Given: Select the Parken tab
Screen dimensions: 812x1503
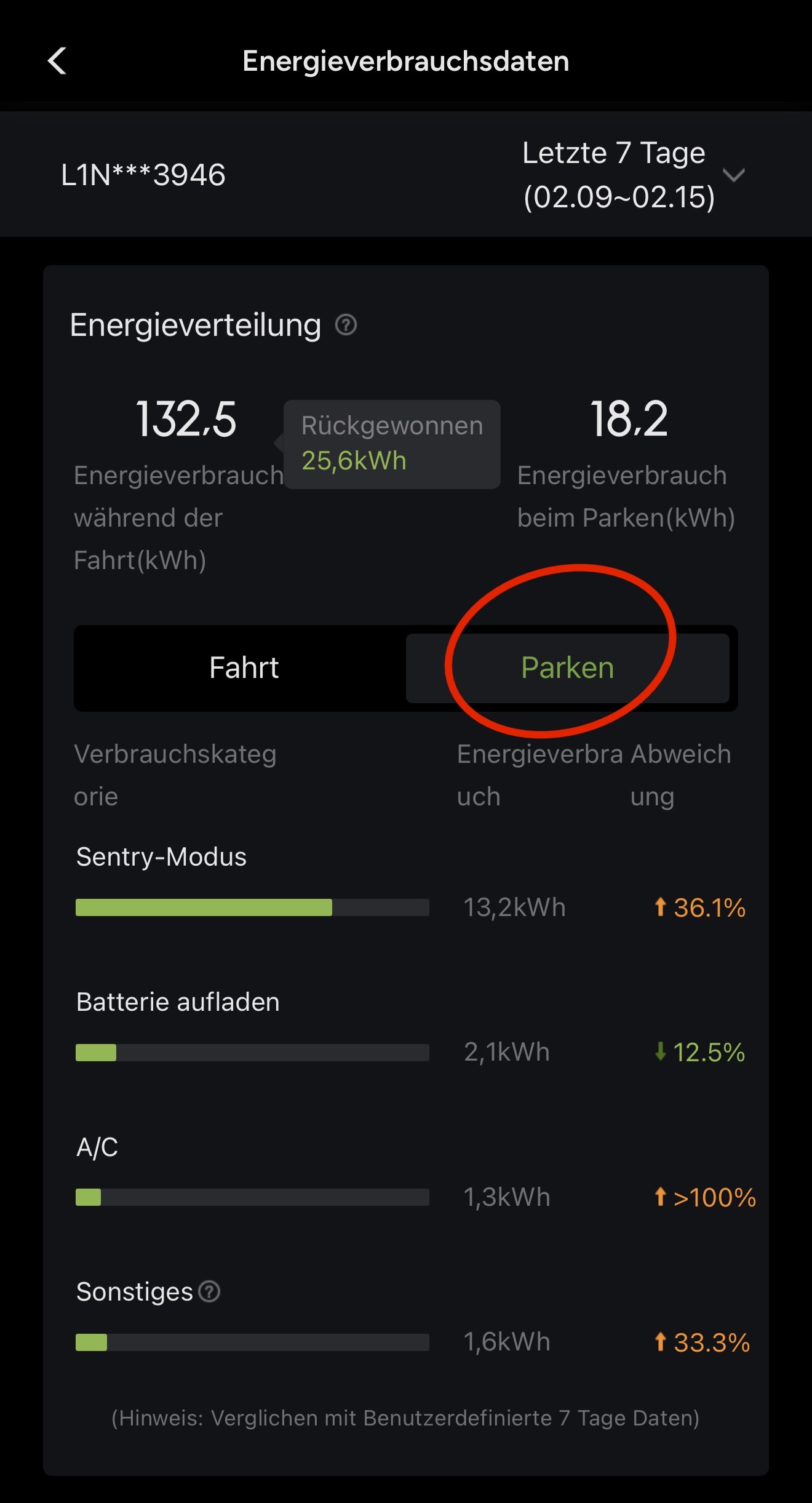Looking at the screenshot, I should [567, 668].
